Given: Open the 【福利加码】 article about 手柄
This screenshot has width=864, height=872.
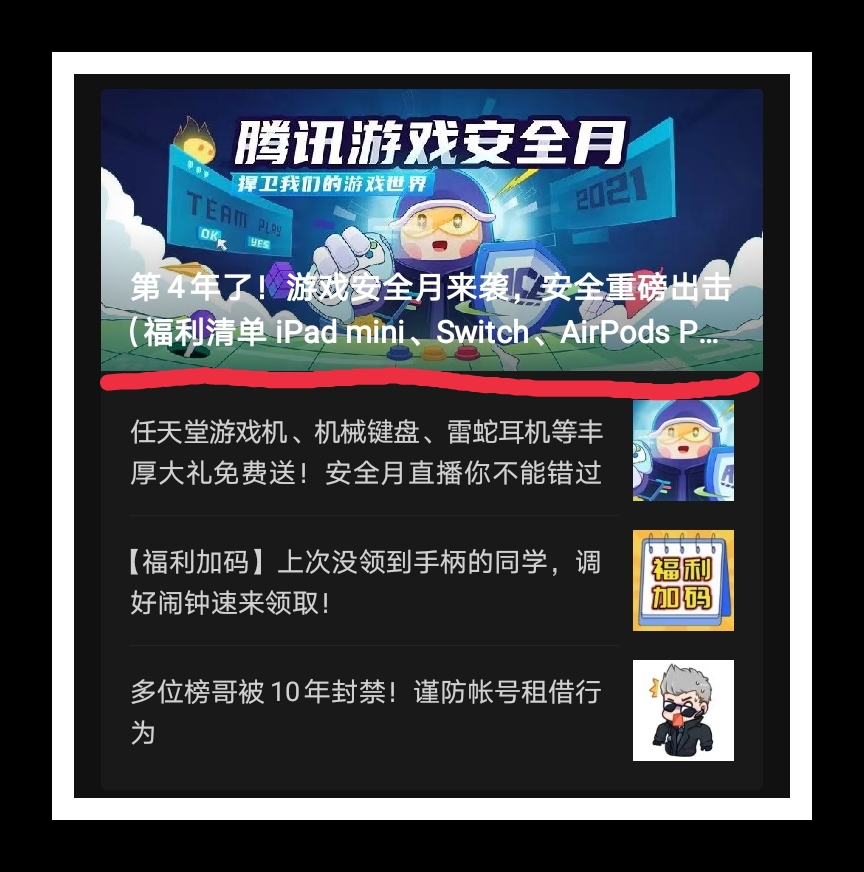Looking at the screenshot, I should pyautogui.click(x=367, y=582).
